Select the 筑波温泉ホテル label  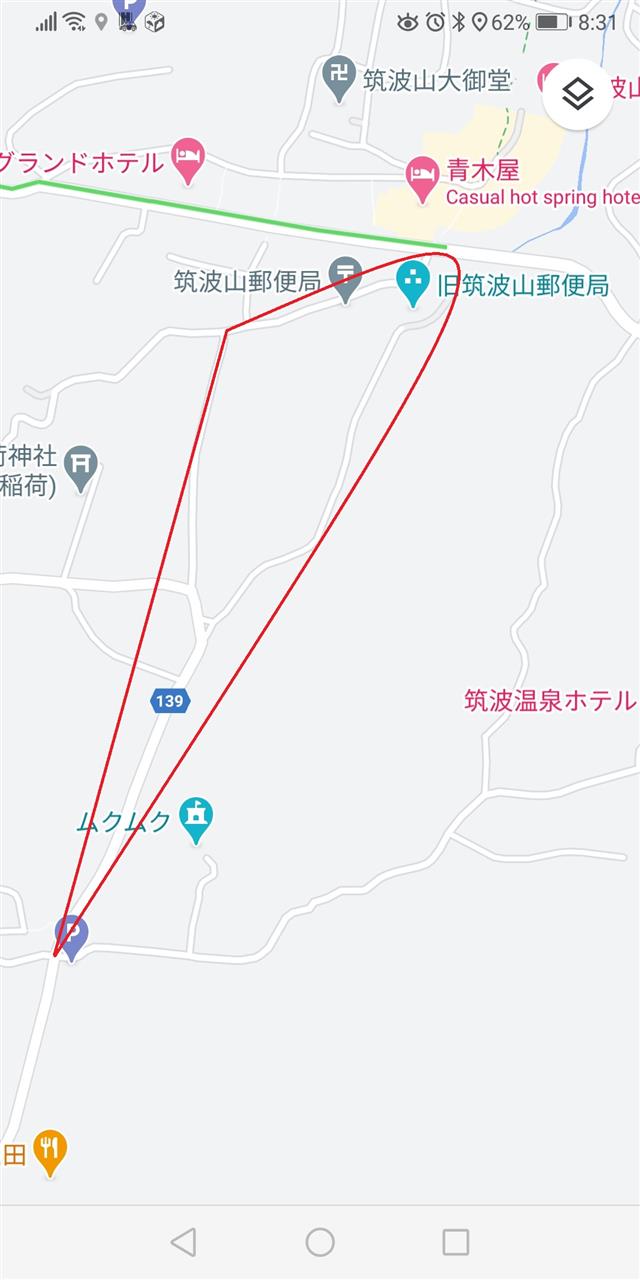(550, 700)
